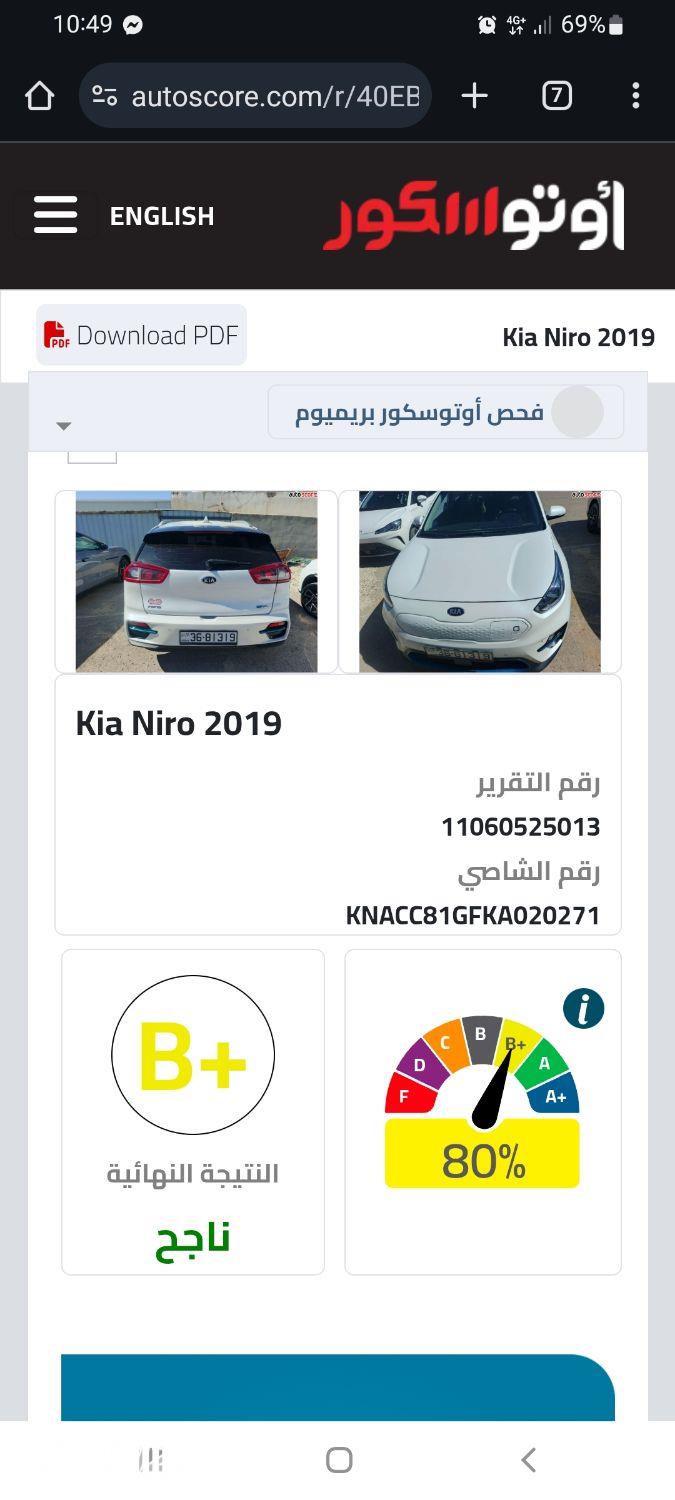The image size is (675, 1500).
Task: Show recent apps from navigation bar
Action: coord(150,1460)
